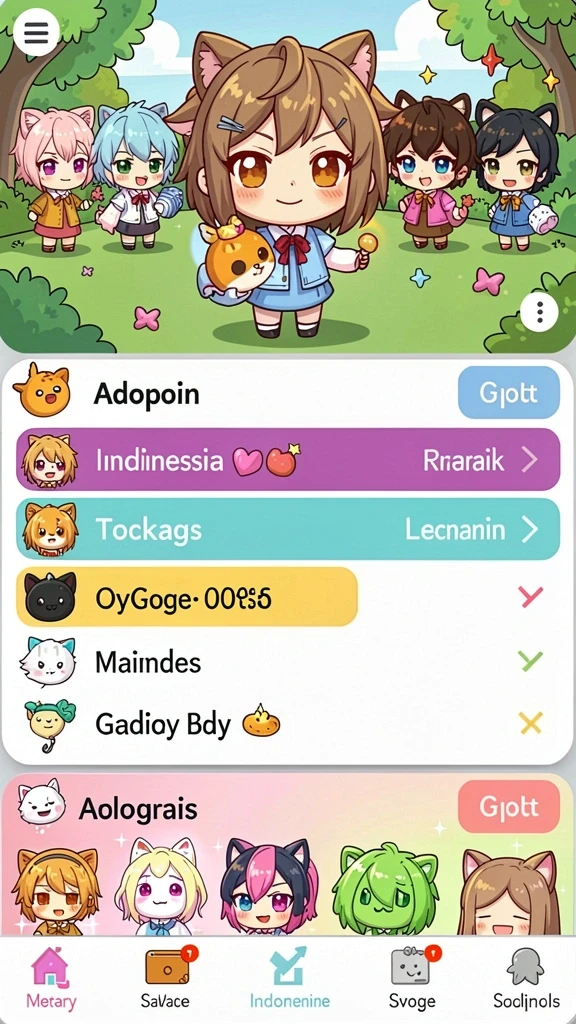This screenshot has width=576, height=1024.
Task: Tap the Gjott button beside Adopoin
Action: coord(509,392)
